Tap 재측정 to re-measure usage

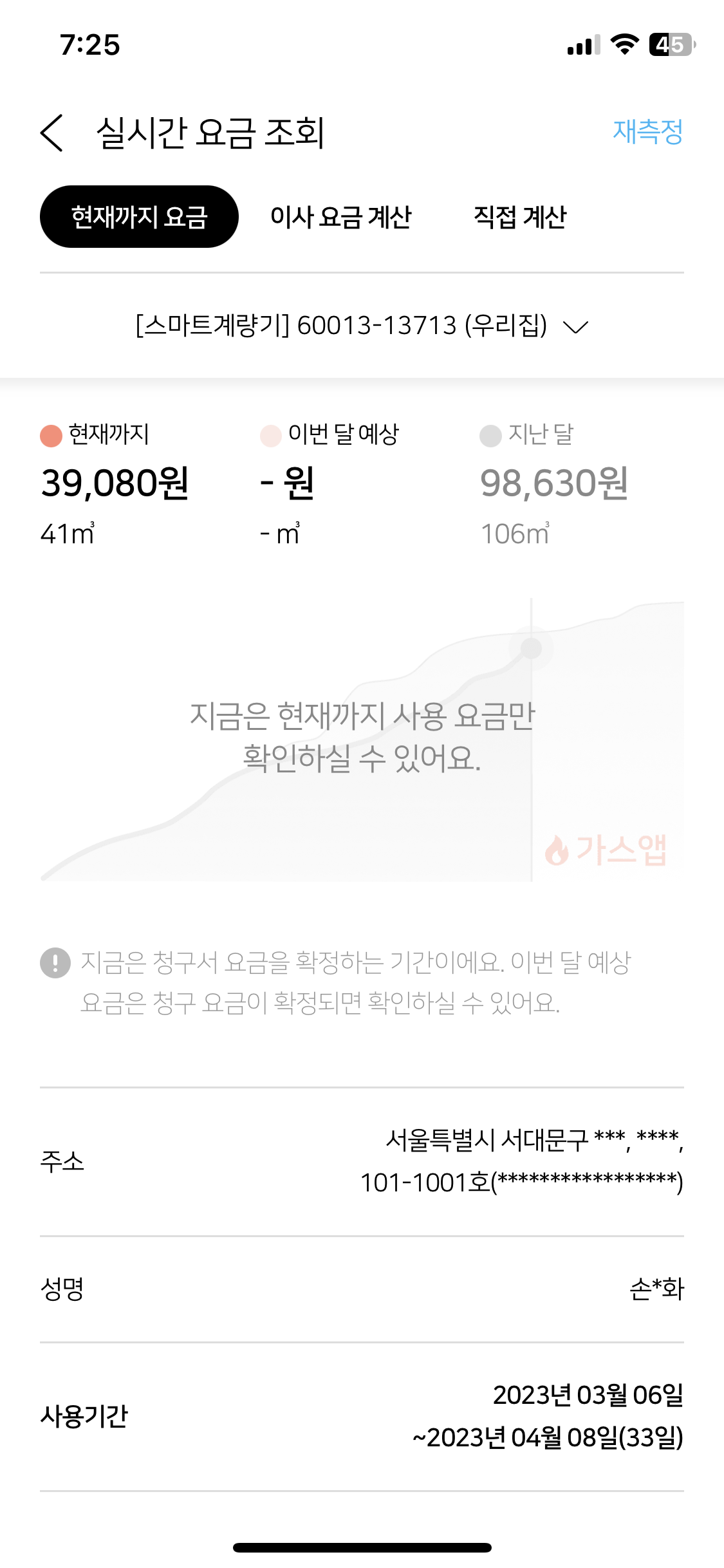tap(647, 132)
